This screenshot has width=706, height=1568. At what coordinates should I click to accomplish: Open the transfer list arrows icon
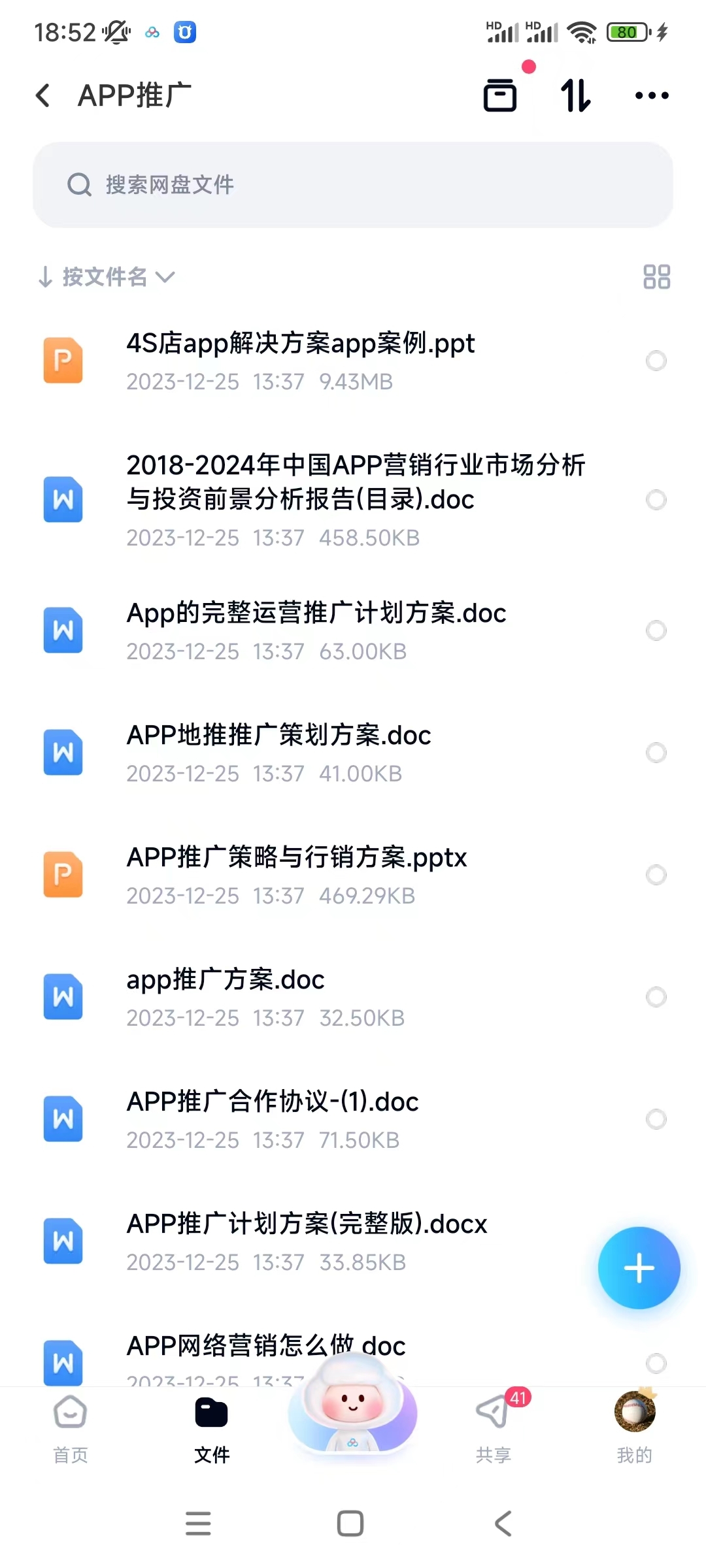(576, 95)
